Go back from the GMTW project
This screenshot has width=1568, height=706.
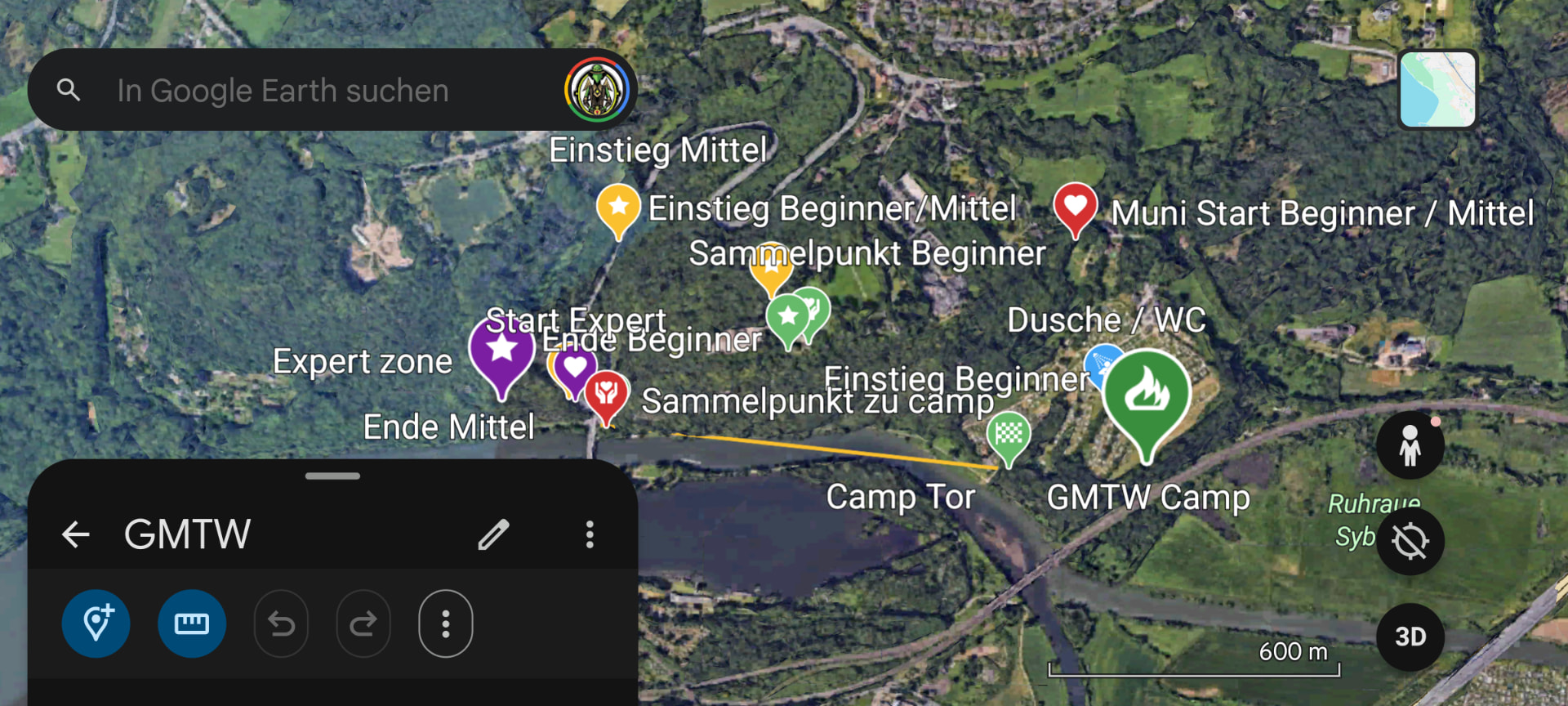pos(76,535)
